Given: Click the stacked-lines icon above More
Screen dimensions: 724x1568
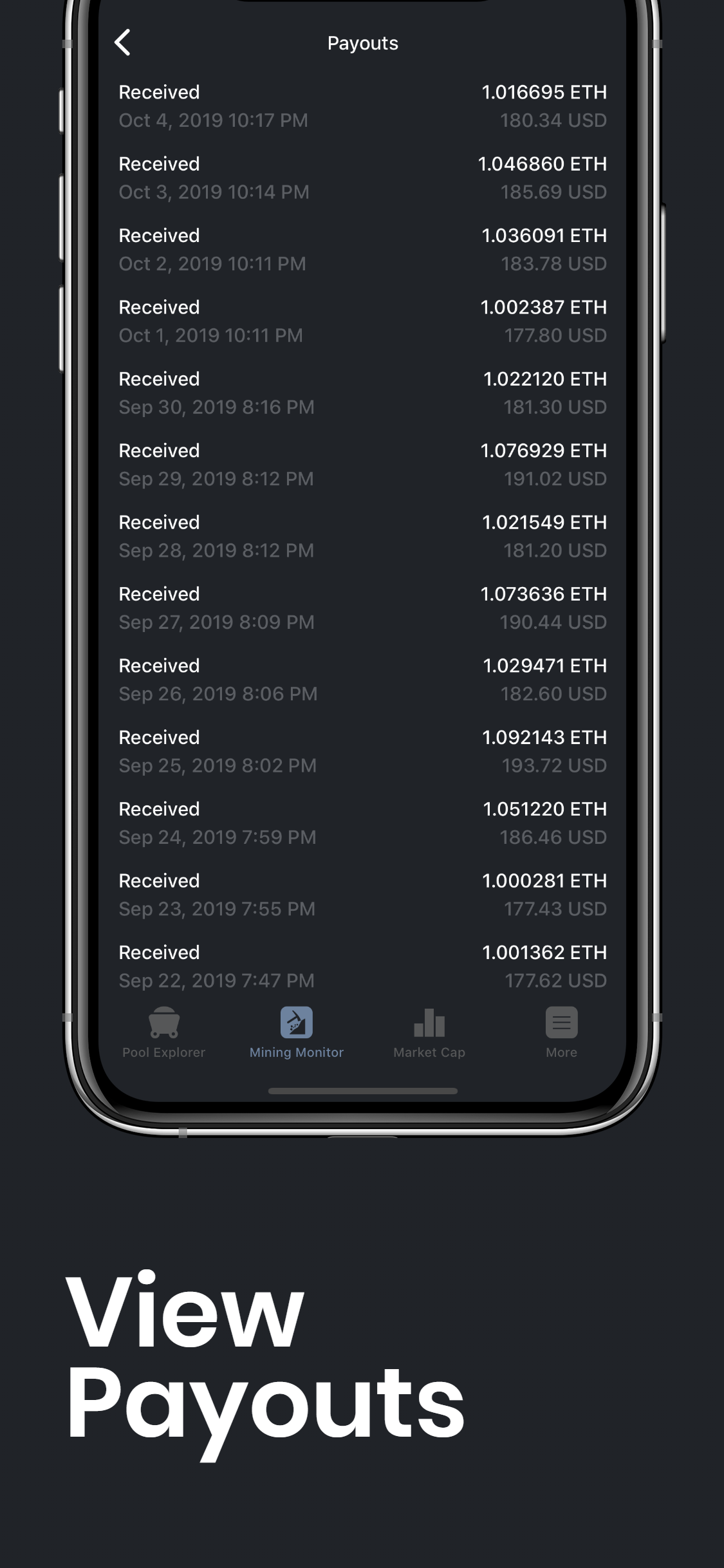Looking at the screenshot, I should 561,1023.
